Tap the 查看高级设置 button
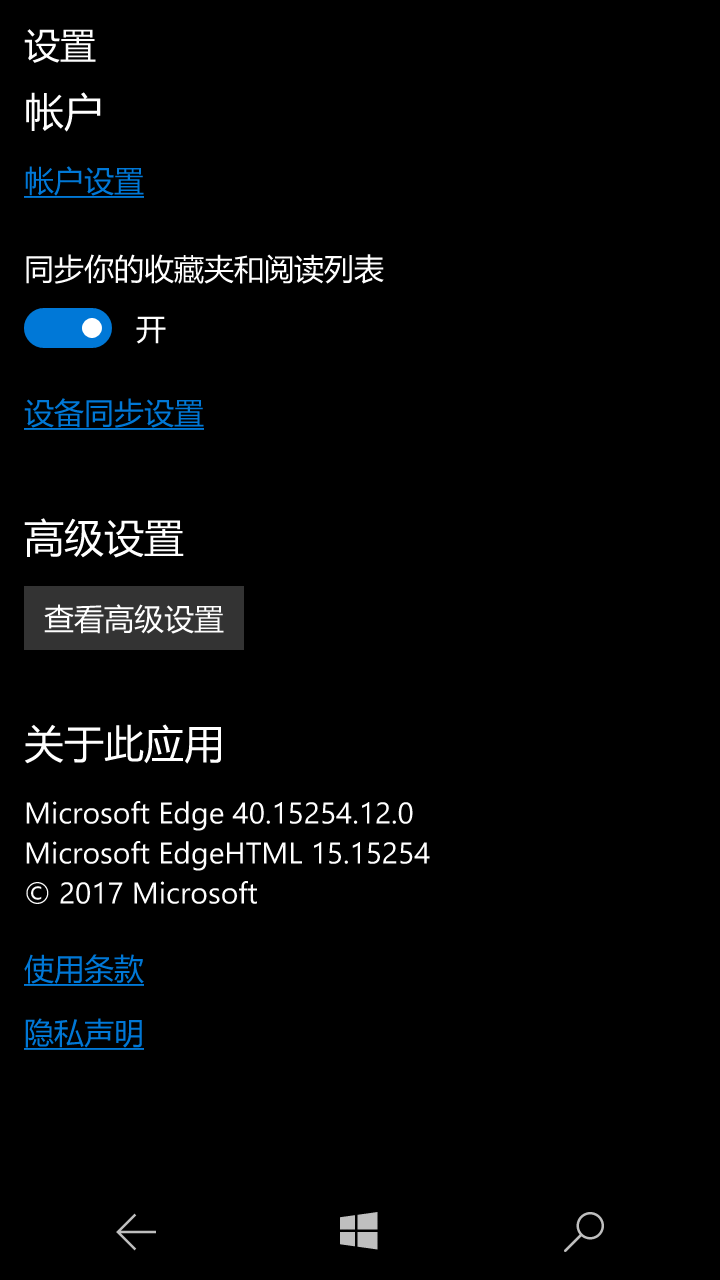 [x=134, y=619]
